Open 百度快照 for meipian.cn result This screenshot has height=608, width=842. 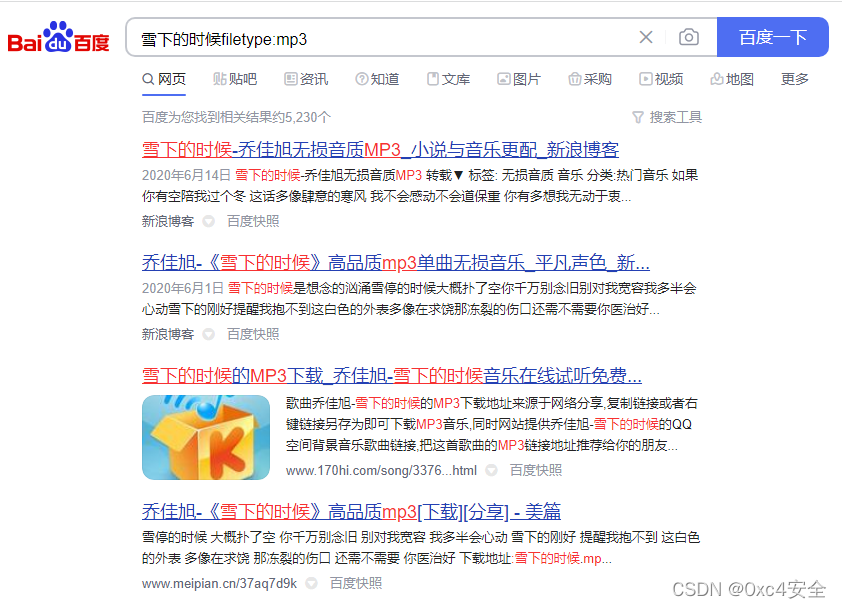(x=355, y=583)
